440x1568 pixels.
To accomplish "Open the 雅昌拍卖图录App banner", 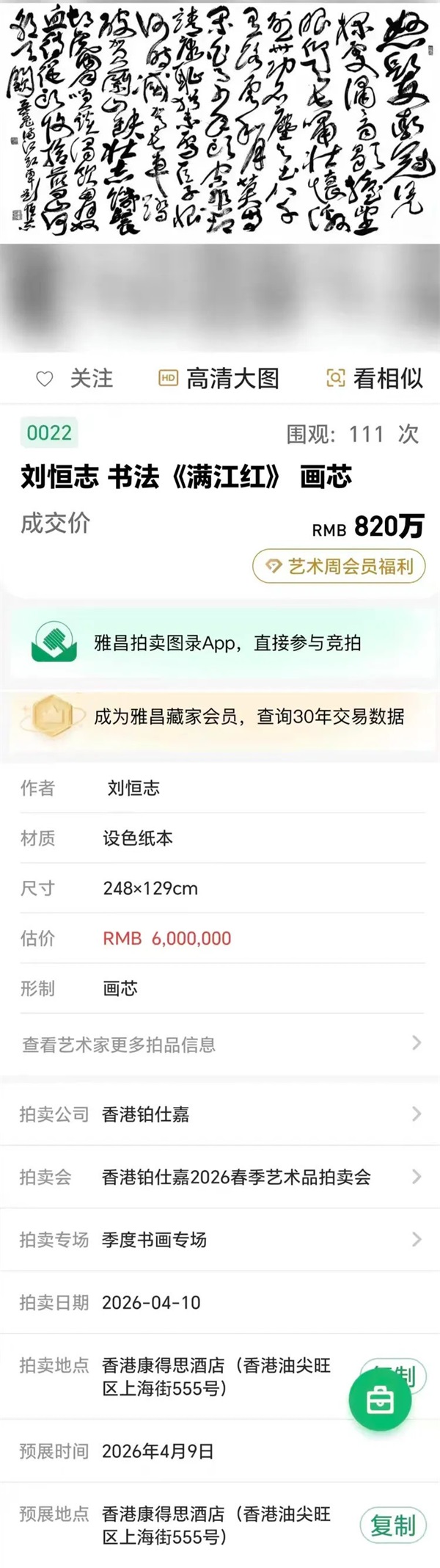I will point(220,643).
